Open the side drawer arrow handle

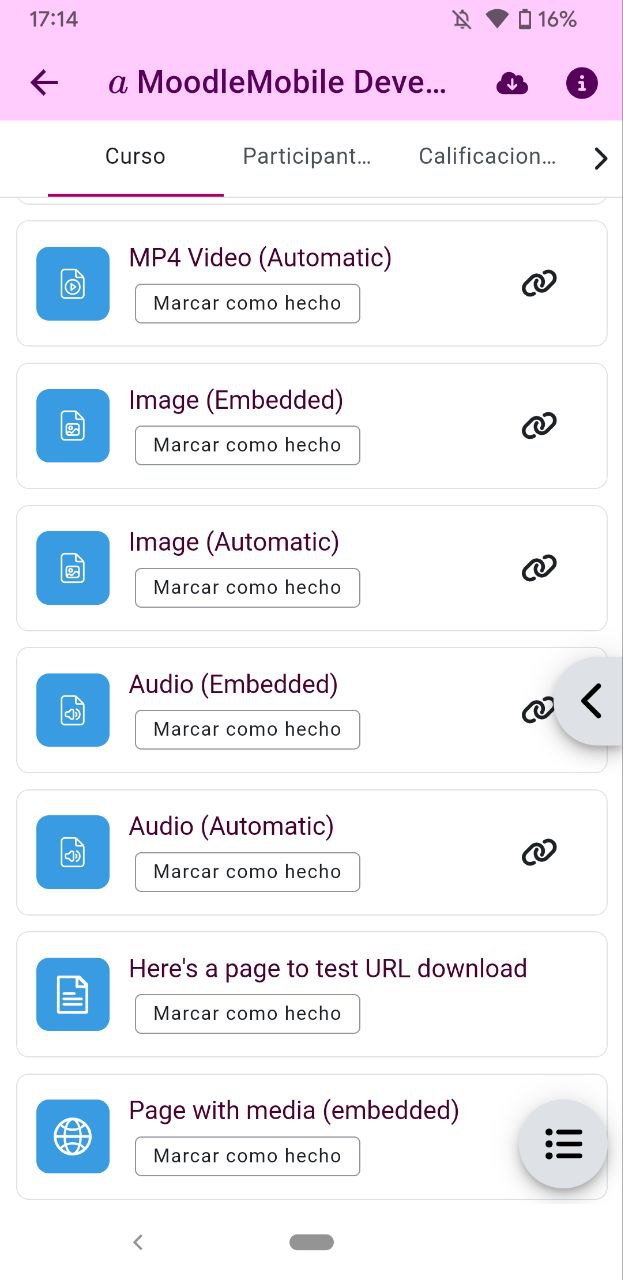(x=590, y=701)
